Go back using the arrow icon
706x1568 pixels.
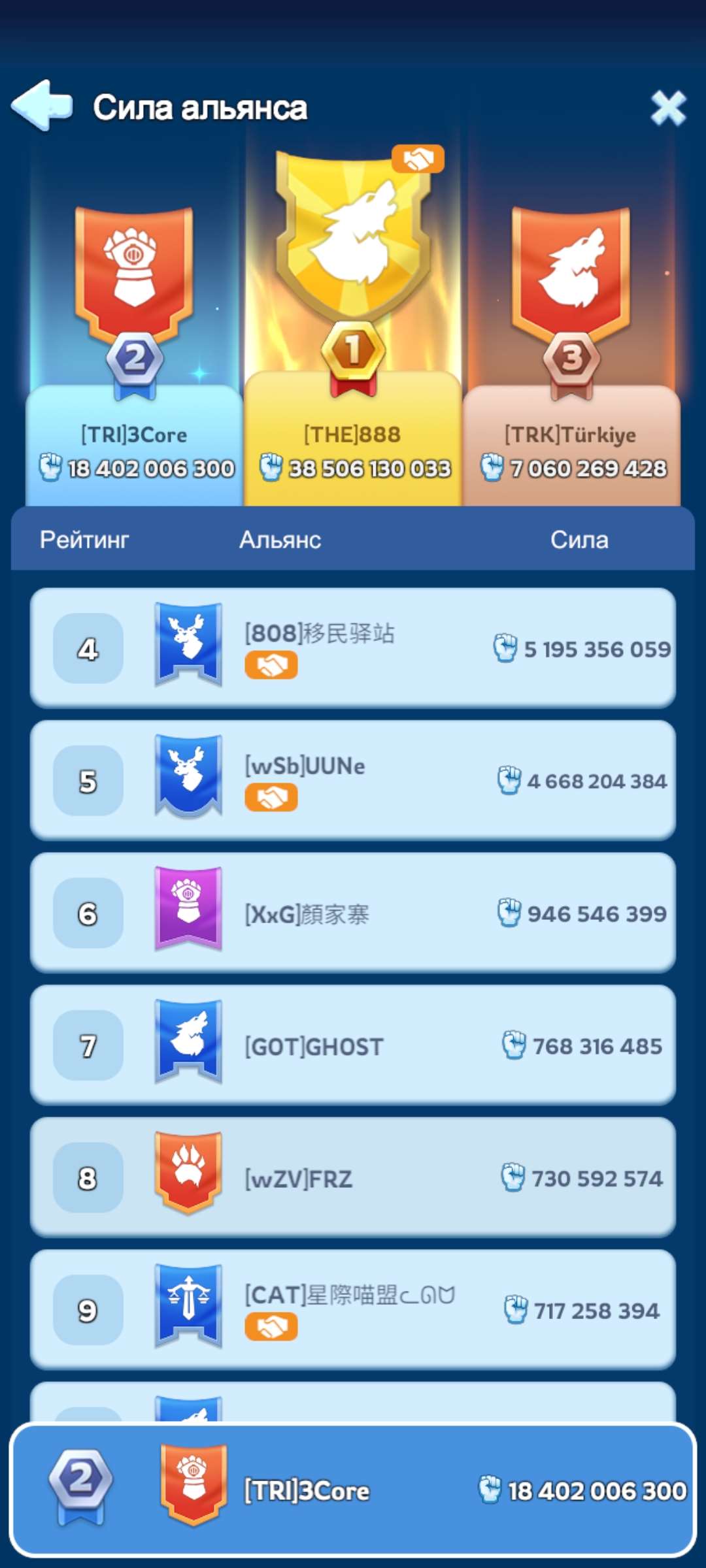pyautogui.click(x=42, y=106)
